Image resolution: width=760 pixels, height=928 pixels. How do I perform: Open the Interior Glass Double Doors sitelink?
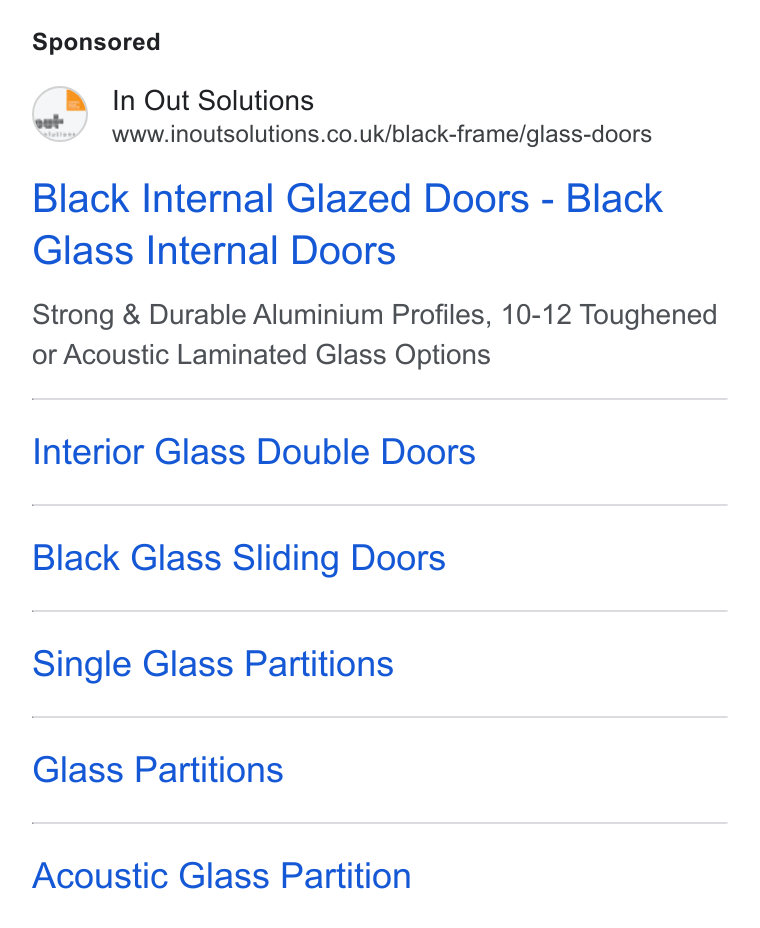[x=254, y=452]
